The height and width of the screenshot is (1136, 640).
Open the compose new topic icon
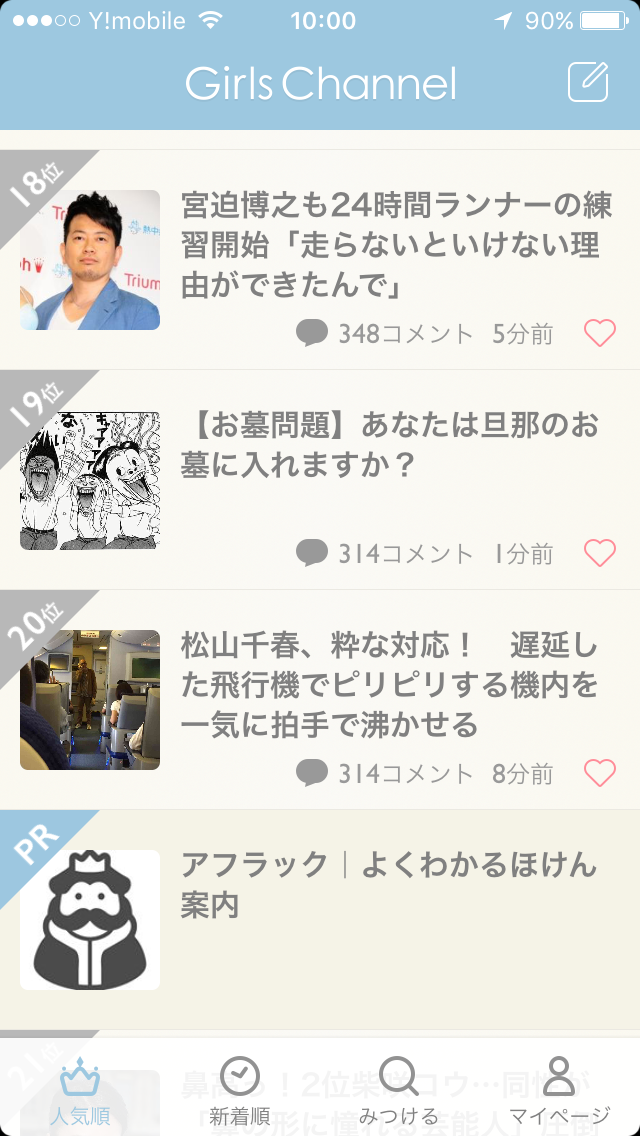click(587, 82)
